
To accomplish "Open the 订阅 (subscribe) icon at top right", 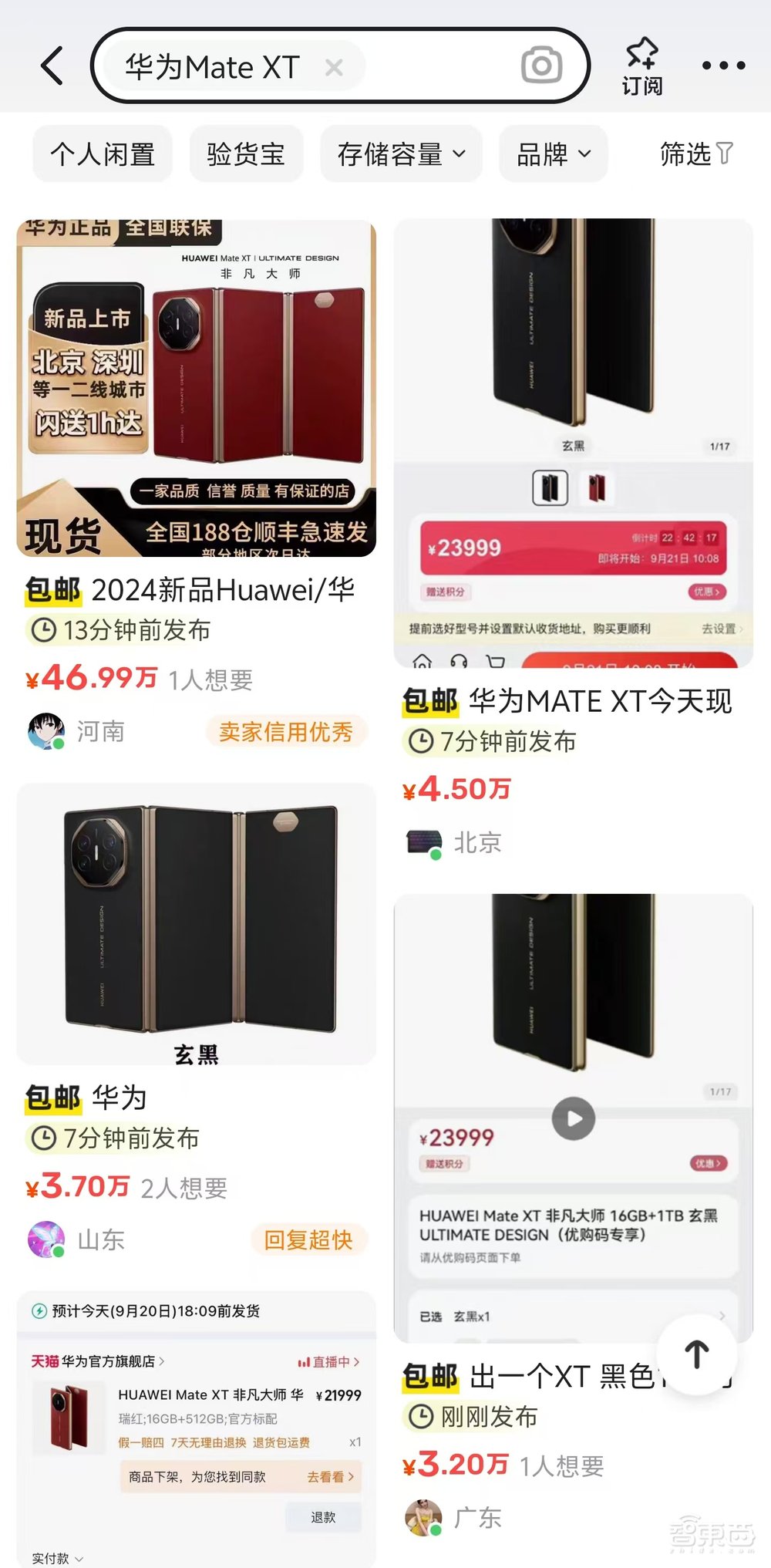I will [640, 62].
